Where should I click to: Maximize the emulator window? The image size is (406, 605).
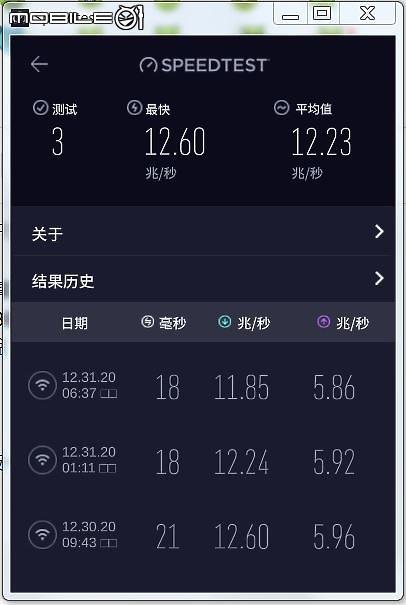[x=322, y=14]
